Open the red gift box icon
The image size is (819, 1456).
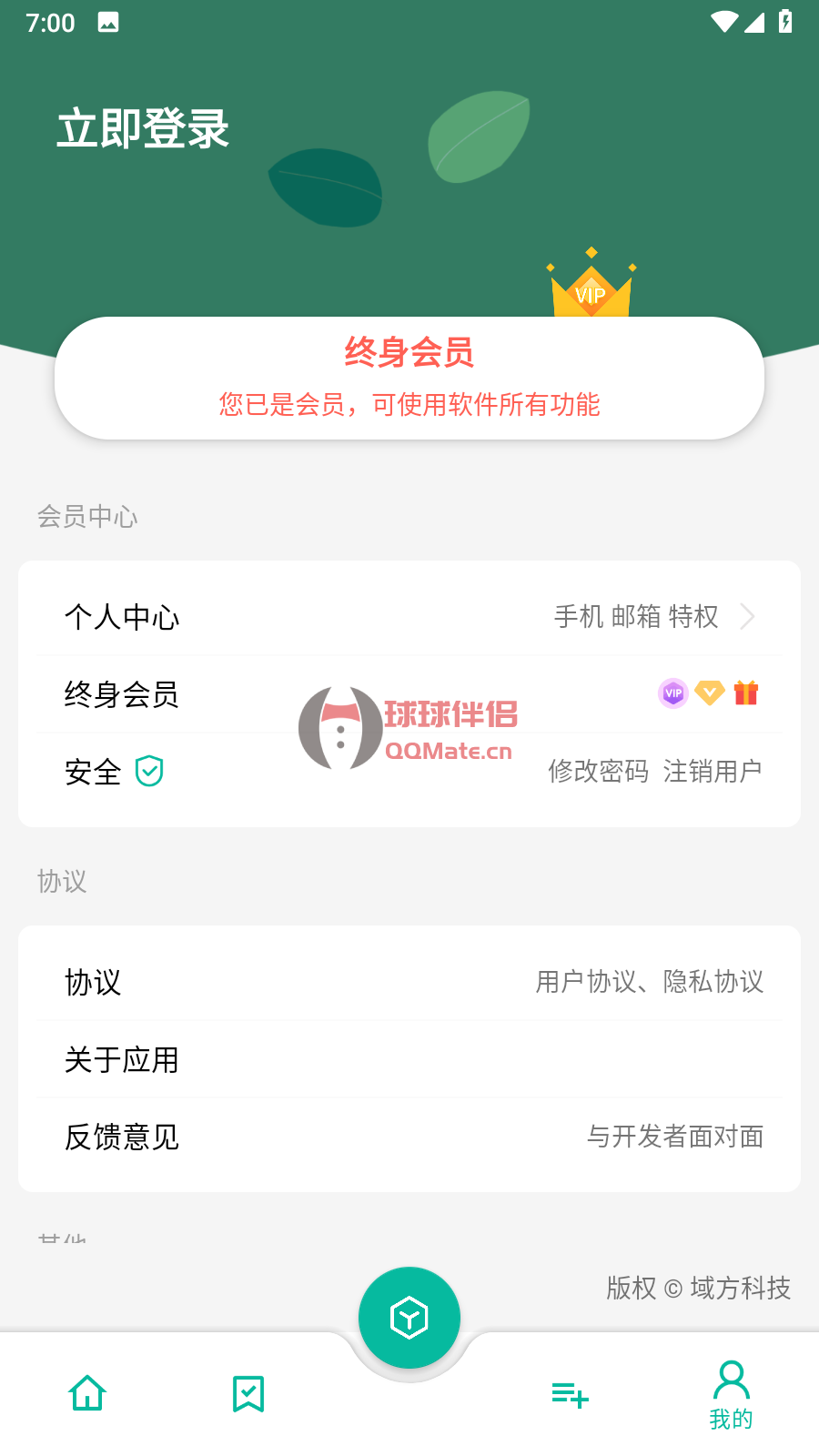(745, 693)
